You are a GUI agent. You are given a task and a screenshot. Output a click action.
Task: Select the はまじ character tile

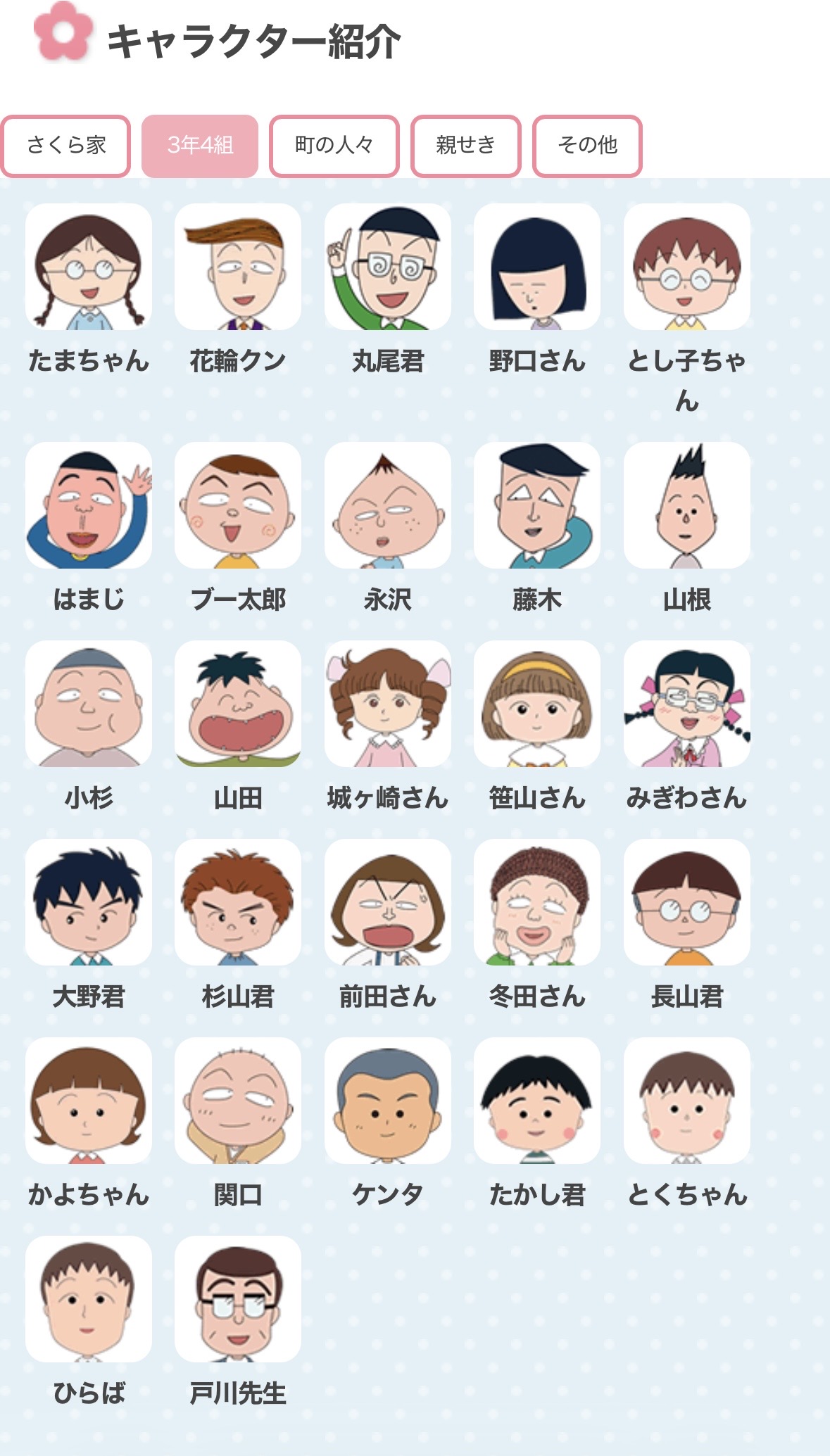[89, 506]
